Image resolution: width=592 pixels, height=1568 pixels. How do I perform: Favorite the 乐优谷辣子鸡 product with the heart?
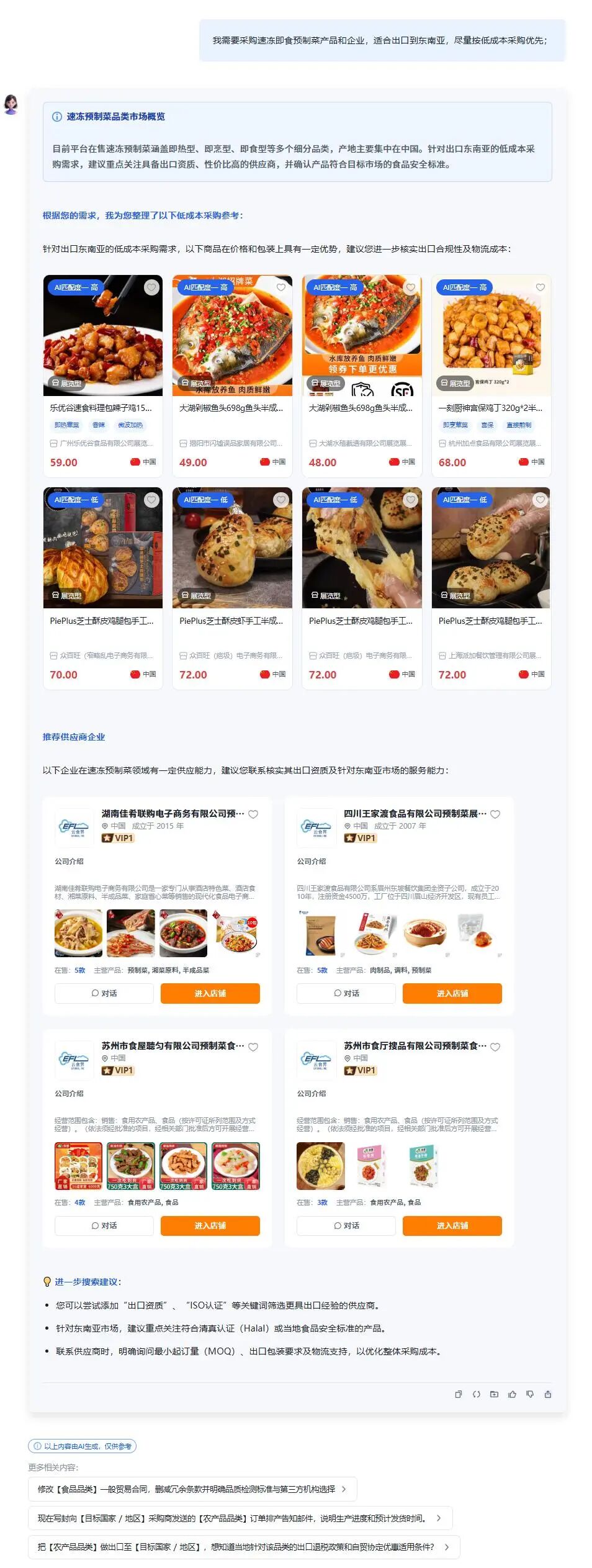(151, 287)
